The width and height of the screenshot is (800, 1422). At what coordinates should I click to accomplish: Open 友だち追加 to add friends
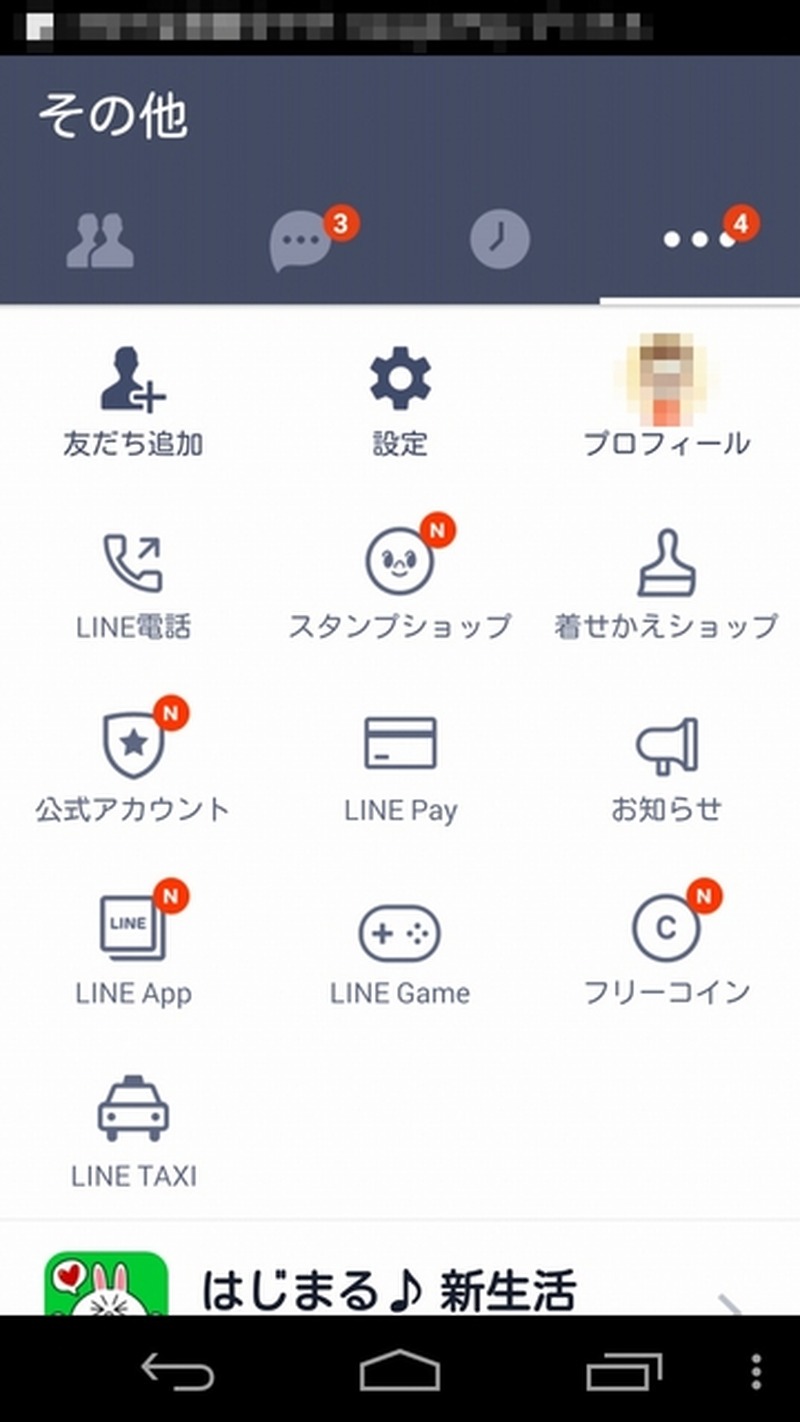[x=133, y=400]
